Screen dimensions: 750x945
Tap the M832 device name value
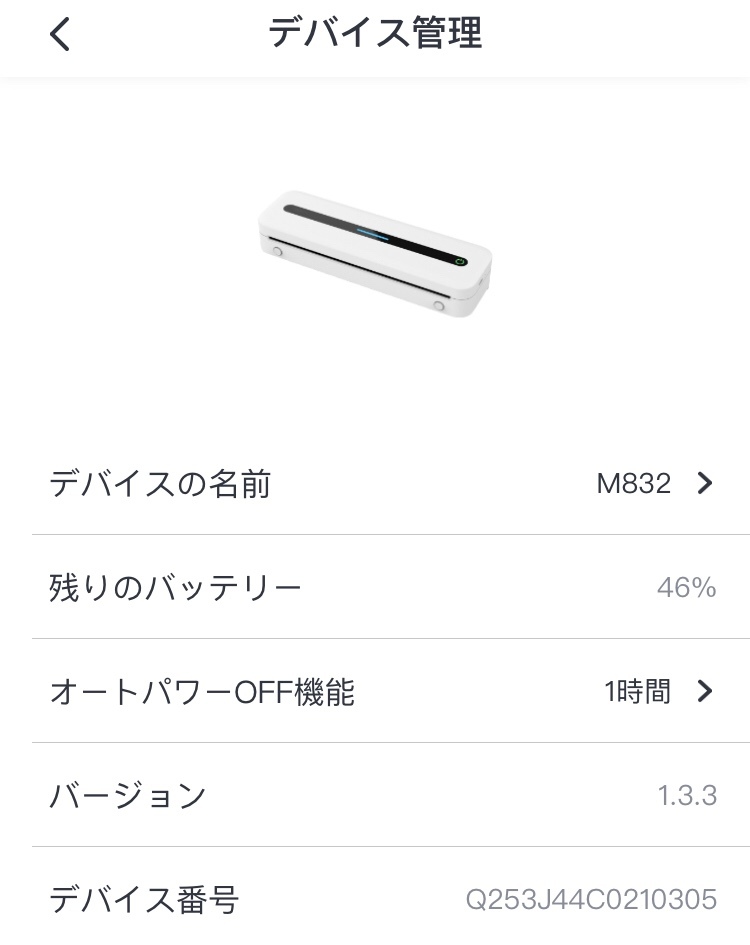[x=633, y=483]
